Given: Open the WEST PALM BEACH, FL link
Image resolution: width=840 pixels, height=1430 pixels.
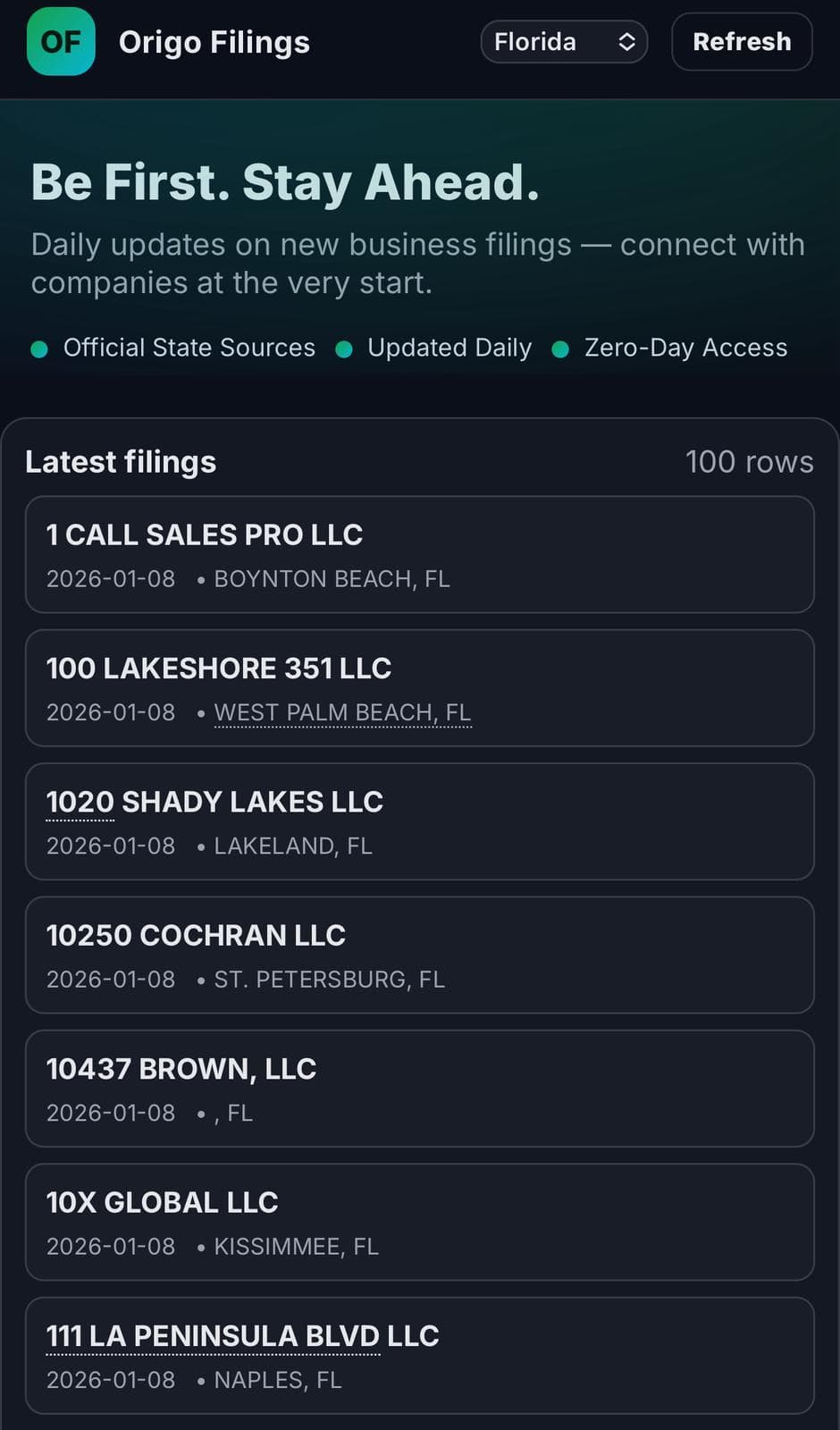Looking at the screenshot, I should [342, 712].
